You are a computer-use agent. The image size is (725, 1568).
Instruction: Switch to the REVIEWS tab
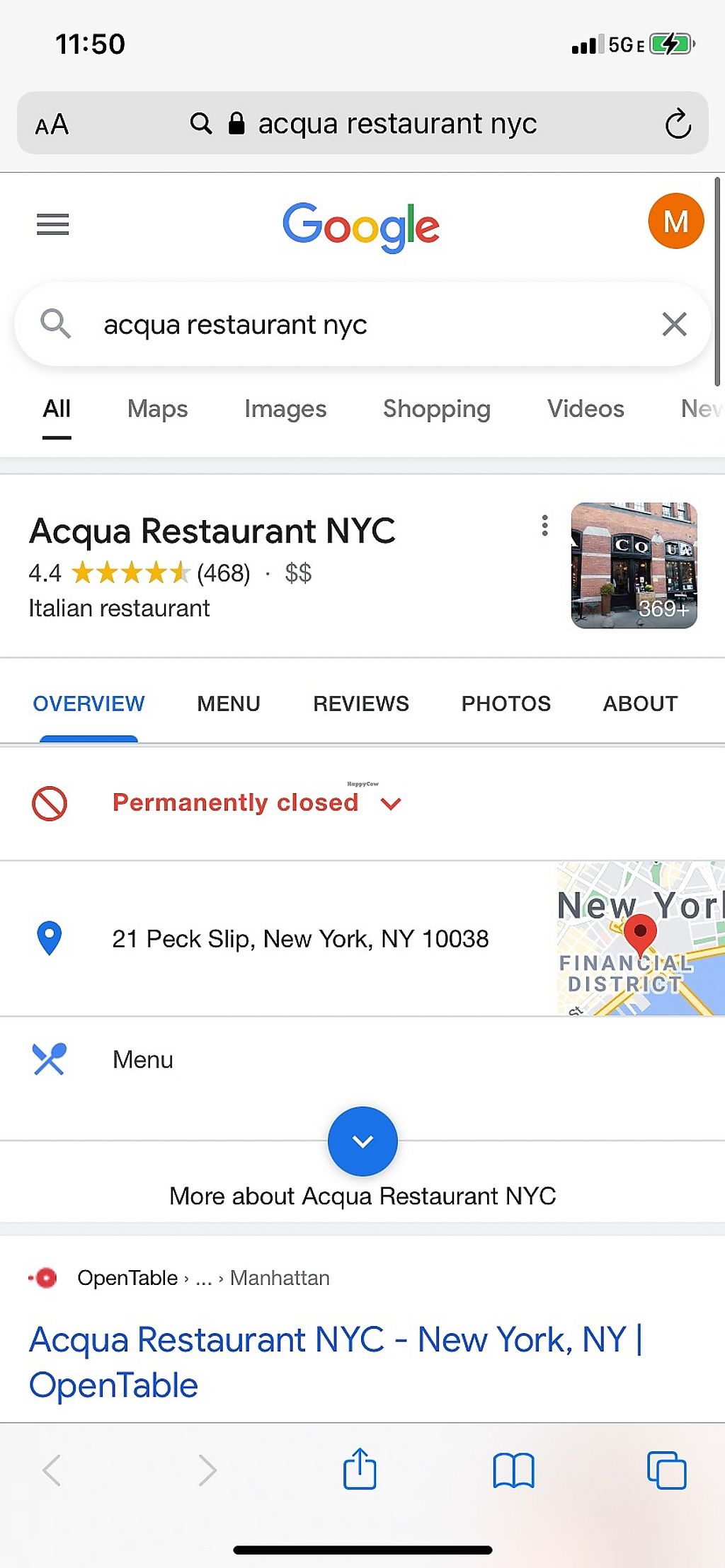click(x=361, y=703)
